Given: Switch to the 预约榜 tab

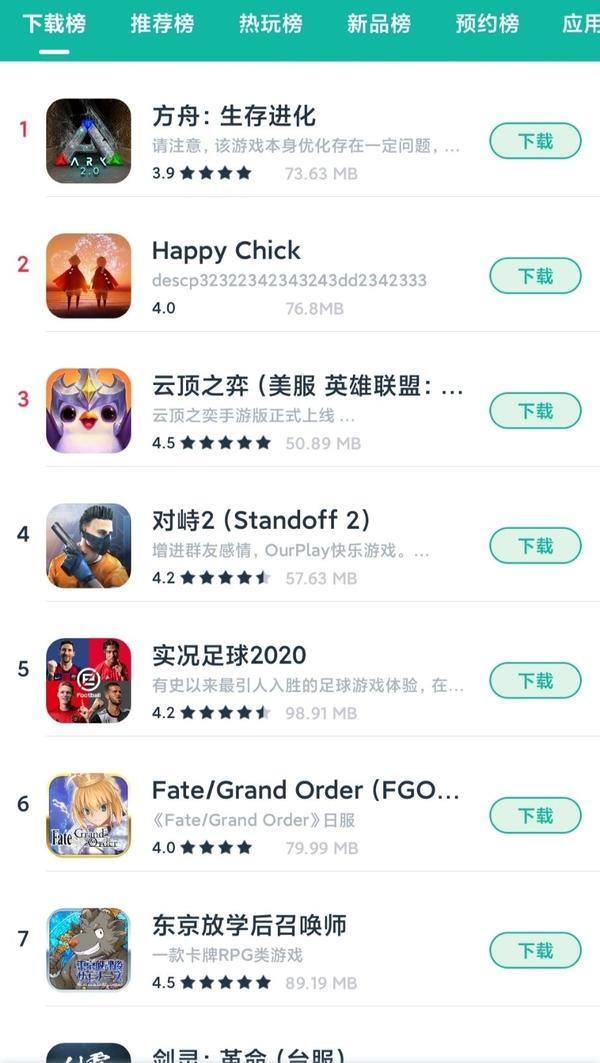Looking at the screenshot, I should [x=486, y=24].
